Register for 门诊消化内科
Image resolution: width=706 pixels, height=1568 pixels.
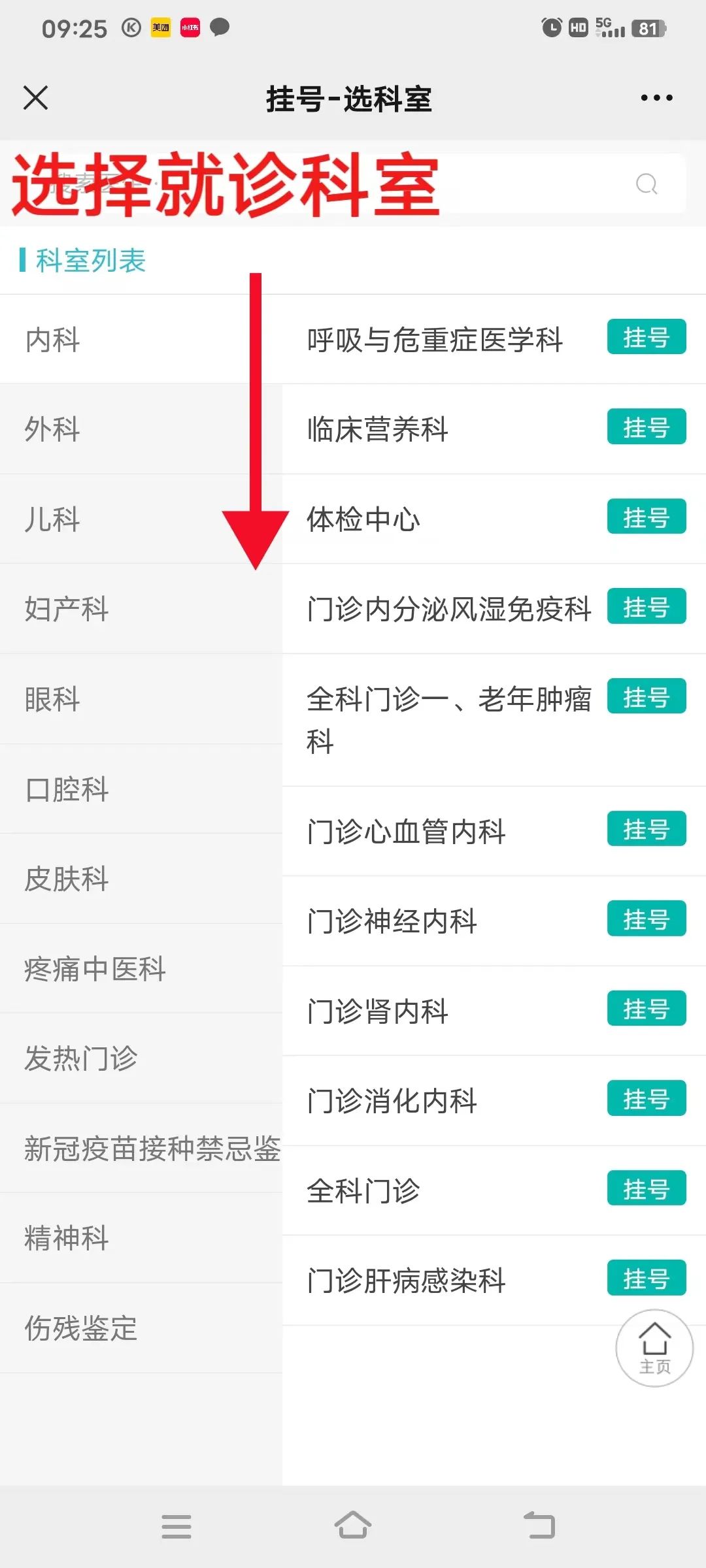[x=646, y=1098]
